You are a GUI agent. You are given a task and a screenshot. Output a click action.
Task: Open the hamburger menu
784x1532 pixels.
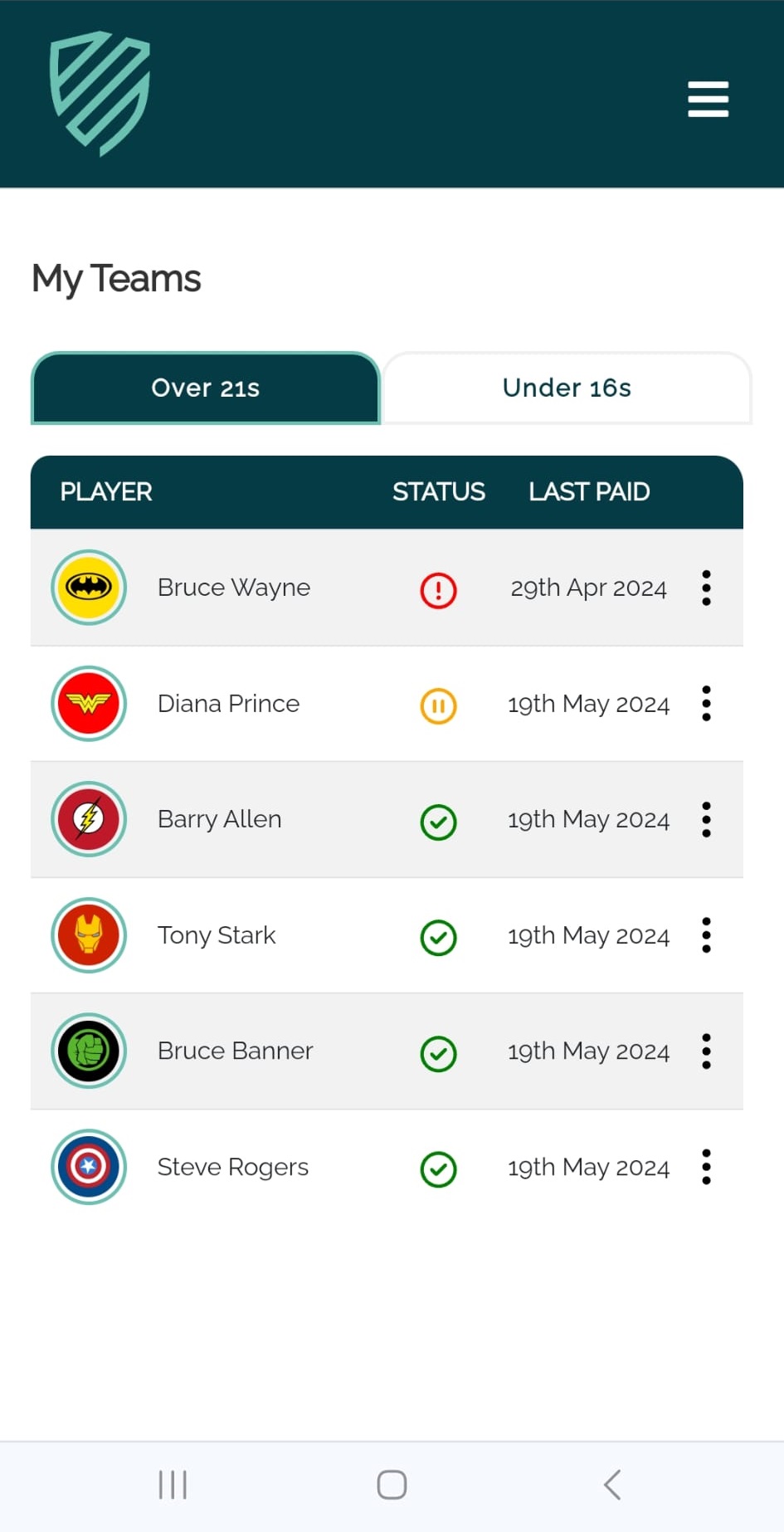point(708,99)
